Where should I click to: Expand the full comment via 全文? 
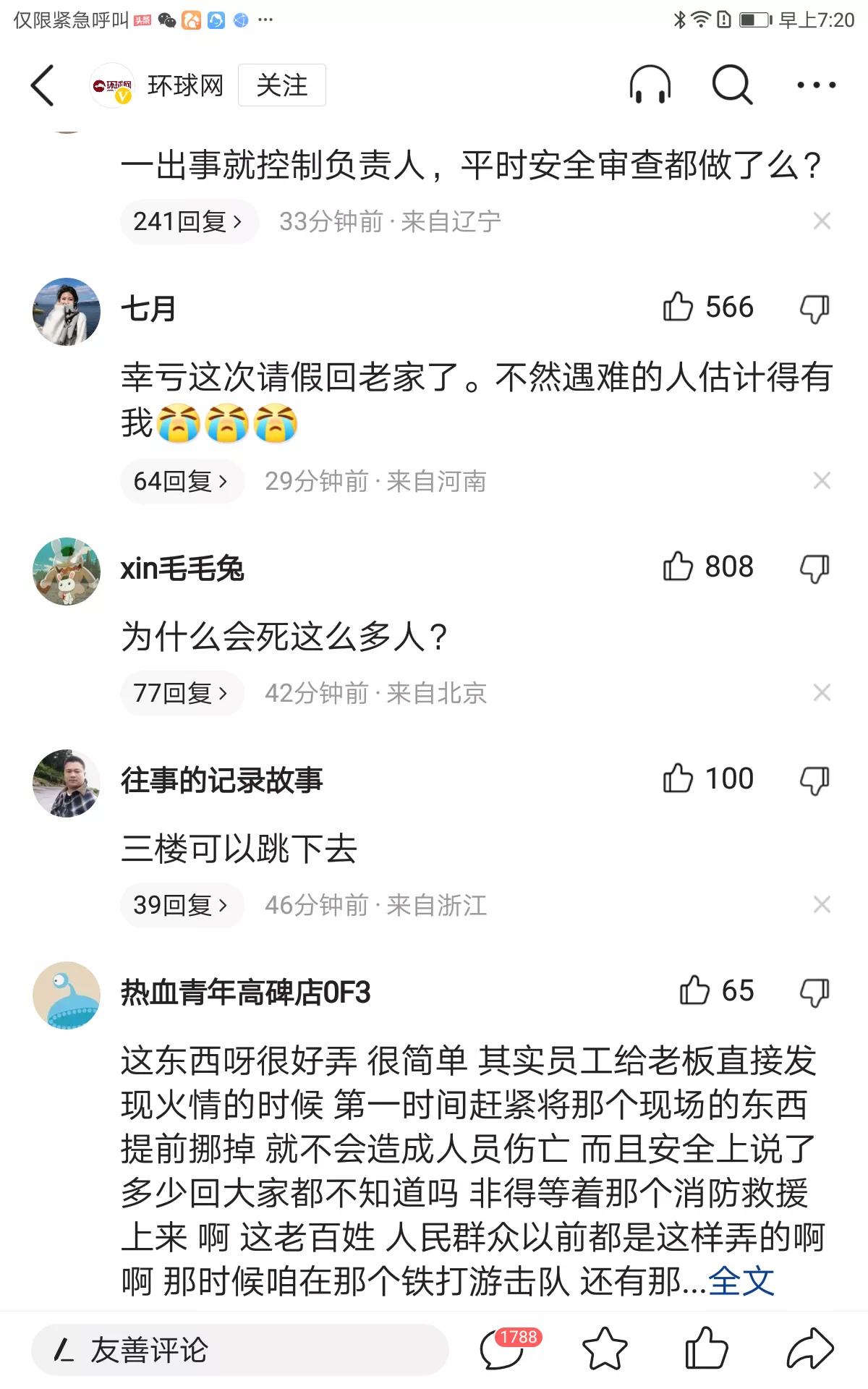tap(741, 1281)
